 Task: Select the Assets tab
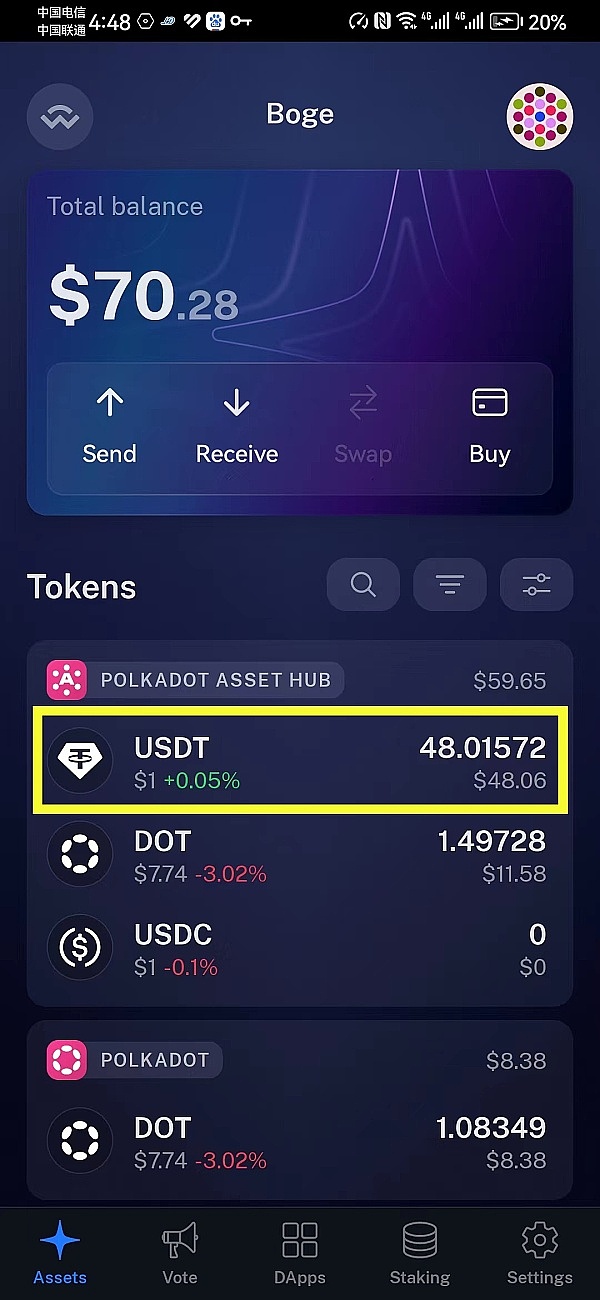(x=60, y=1252)
